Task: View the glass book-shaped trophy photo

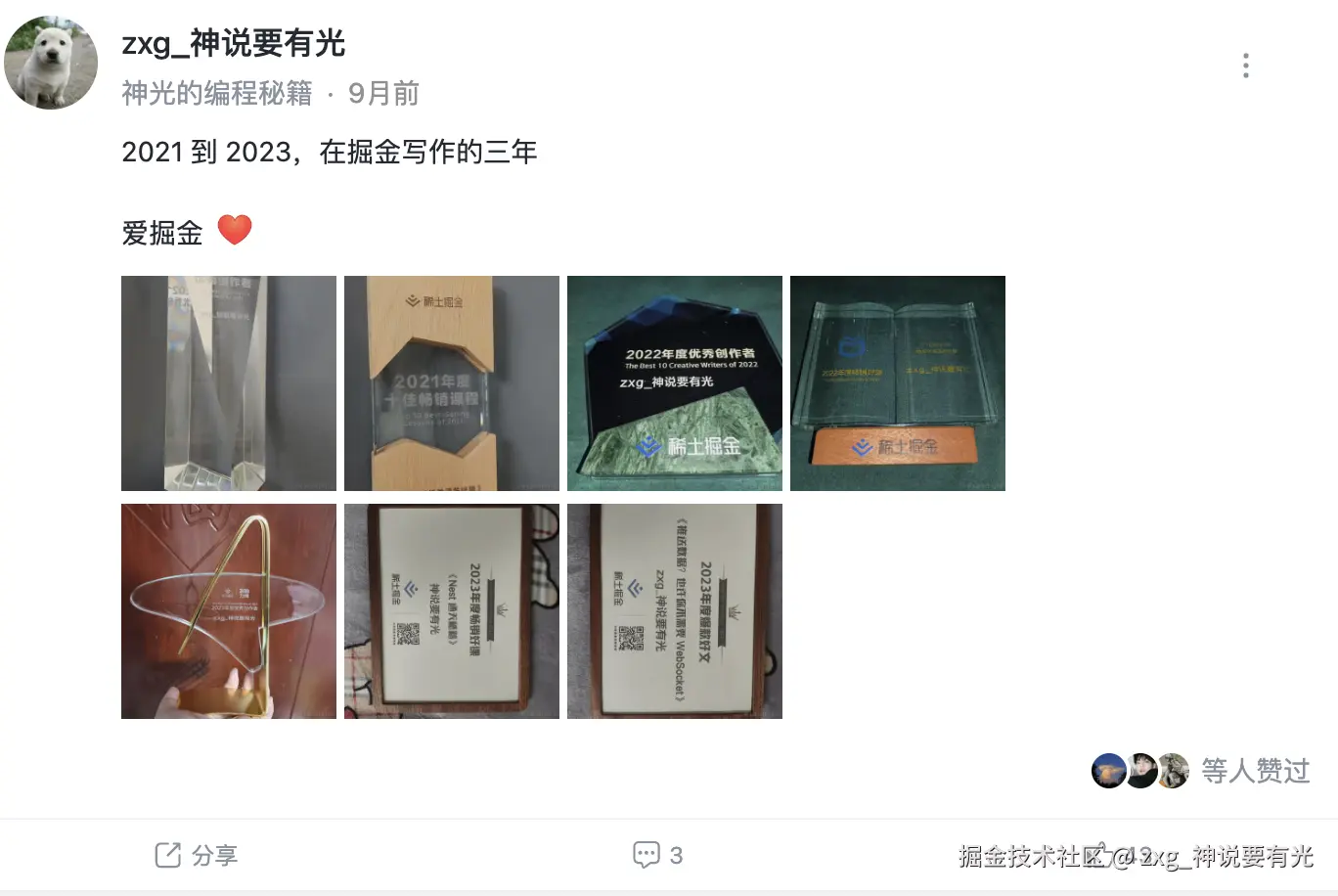Action: pos(898,383)
